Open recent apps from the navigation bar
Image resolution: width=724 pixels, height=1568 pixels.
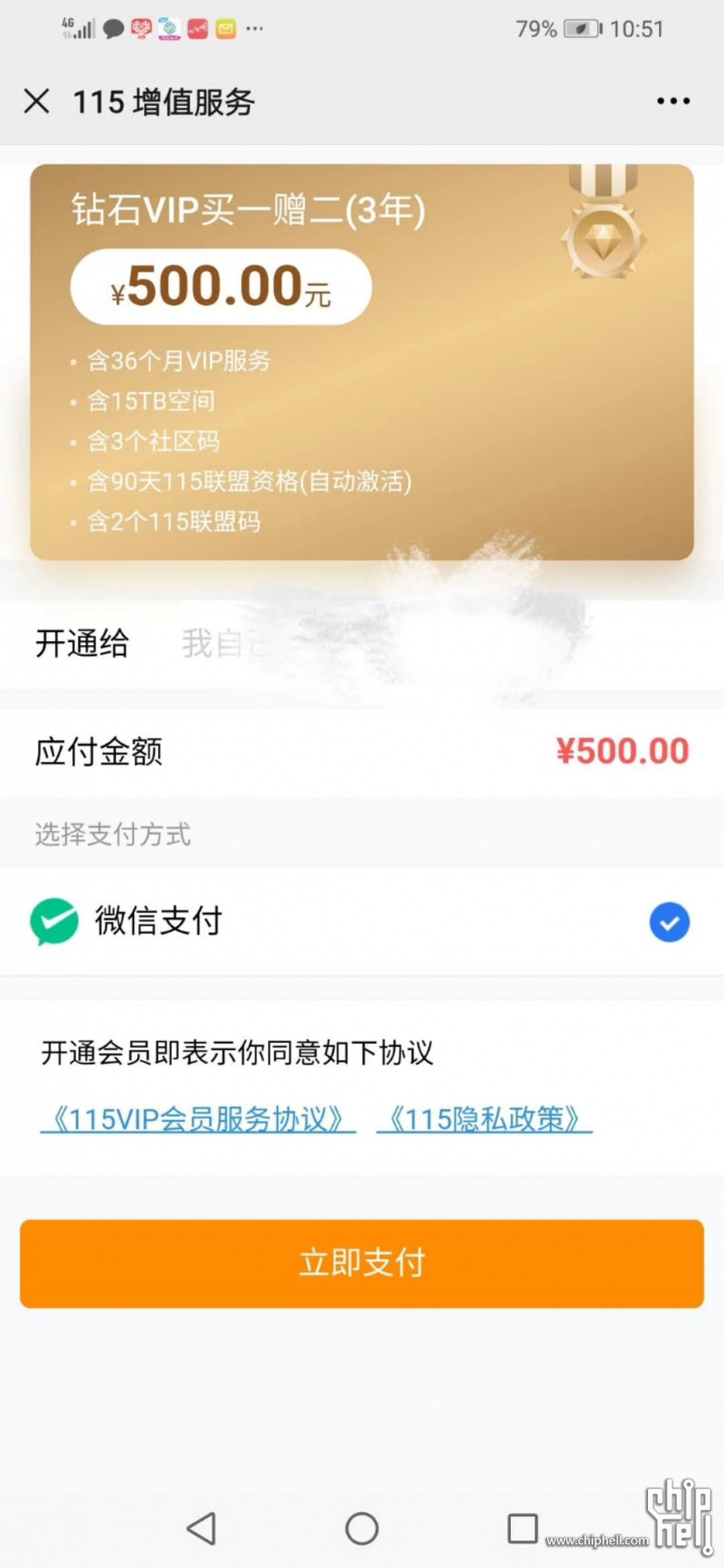coord(523,1528)
